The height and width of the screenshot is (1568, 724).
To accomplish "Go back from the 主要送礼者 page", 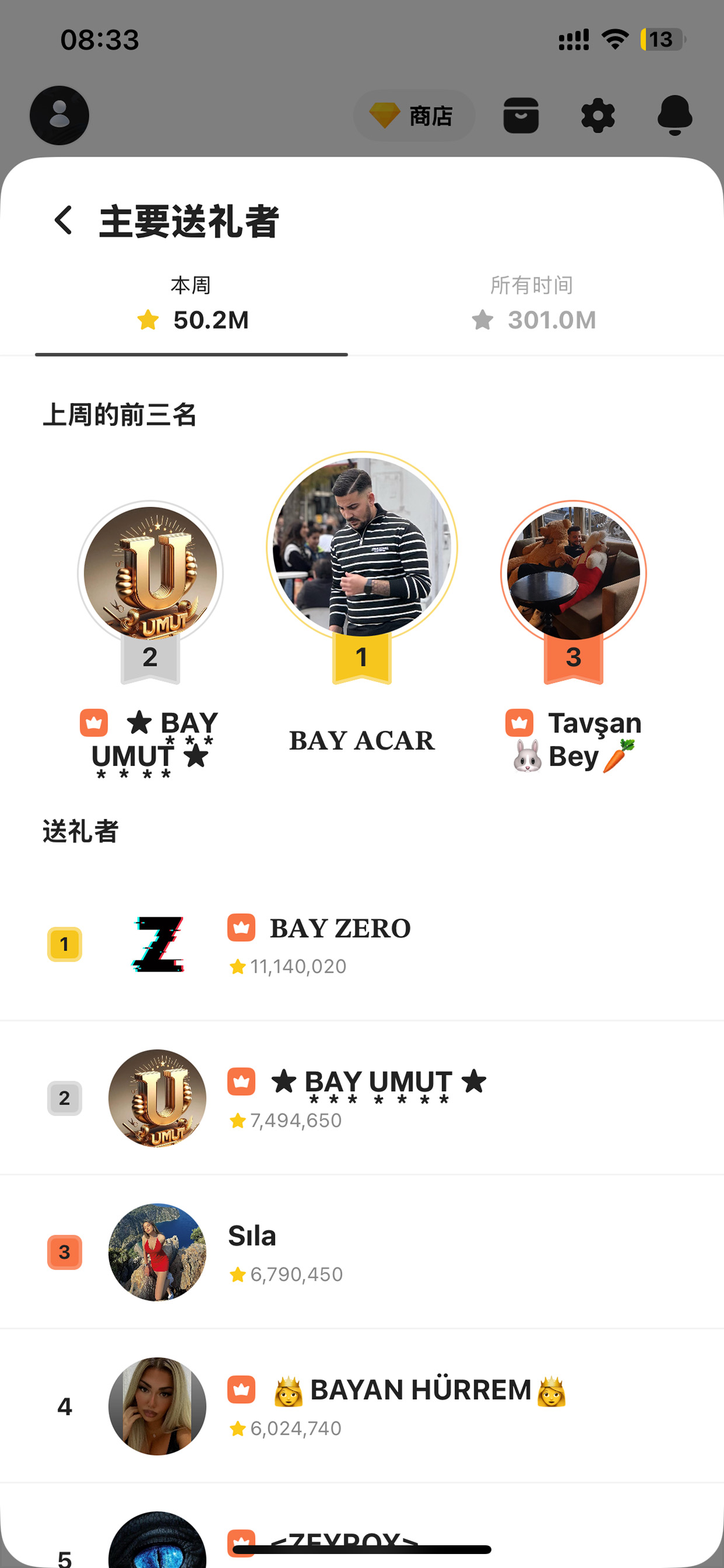I will 64,220.
